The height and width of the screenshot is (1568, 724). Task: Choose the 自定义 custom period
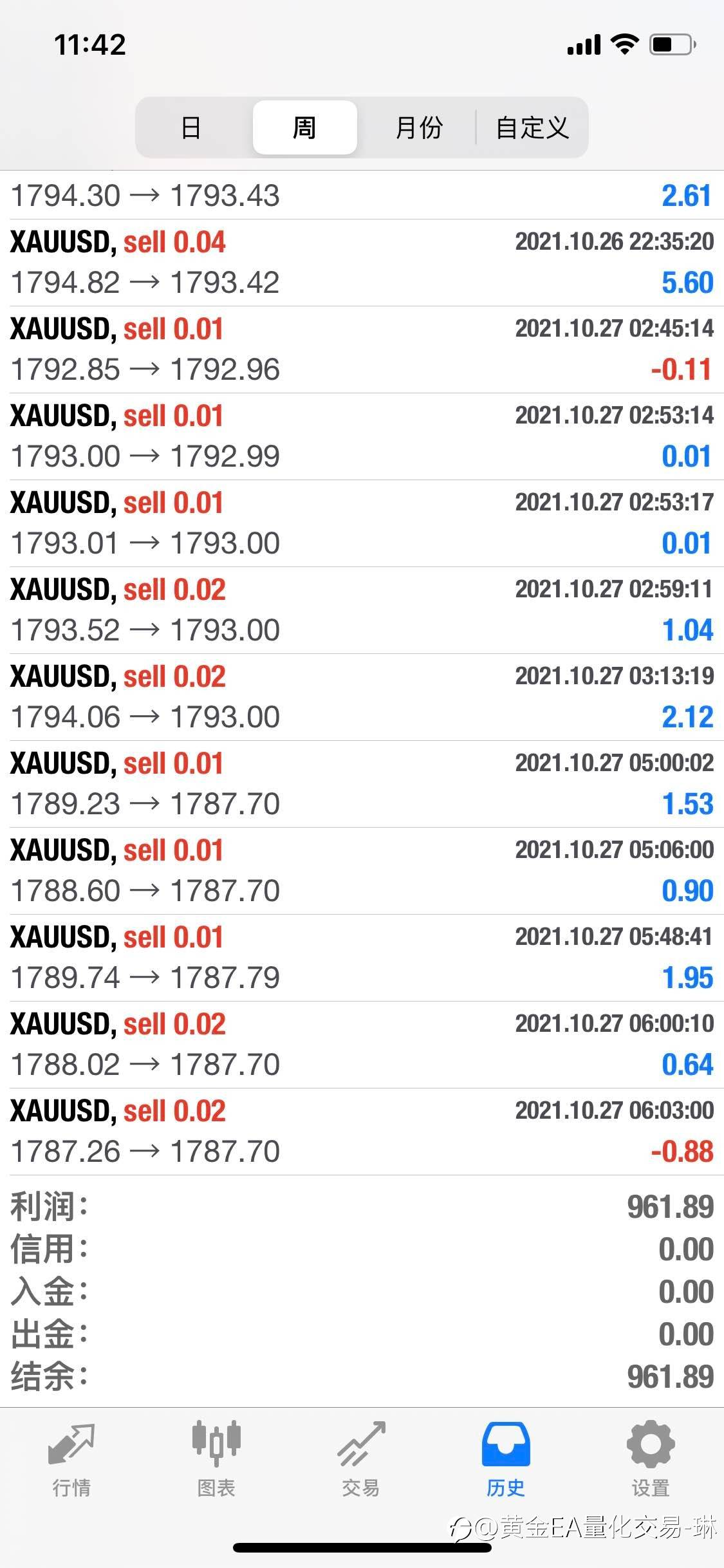pyautogui.click(x=532, y=127)
